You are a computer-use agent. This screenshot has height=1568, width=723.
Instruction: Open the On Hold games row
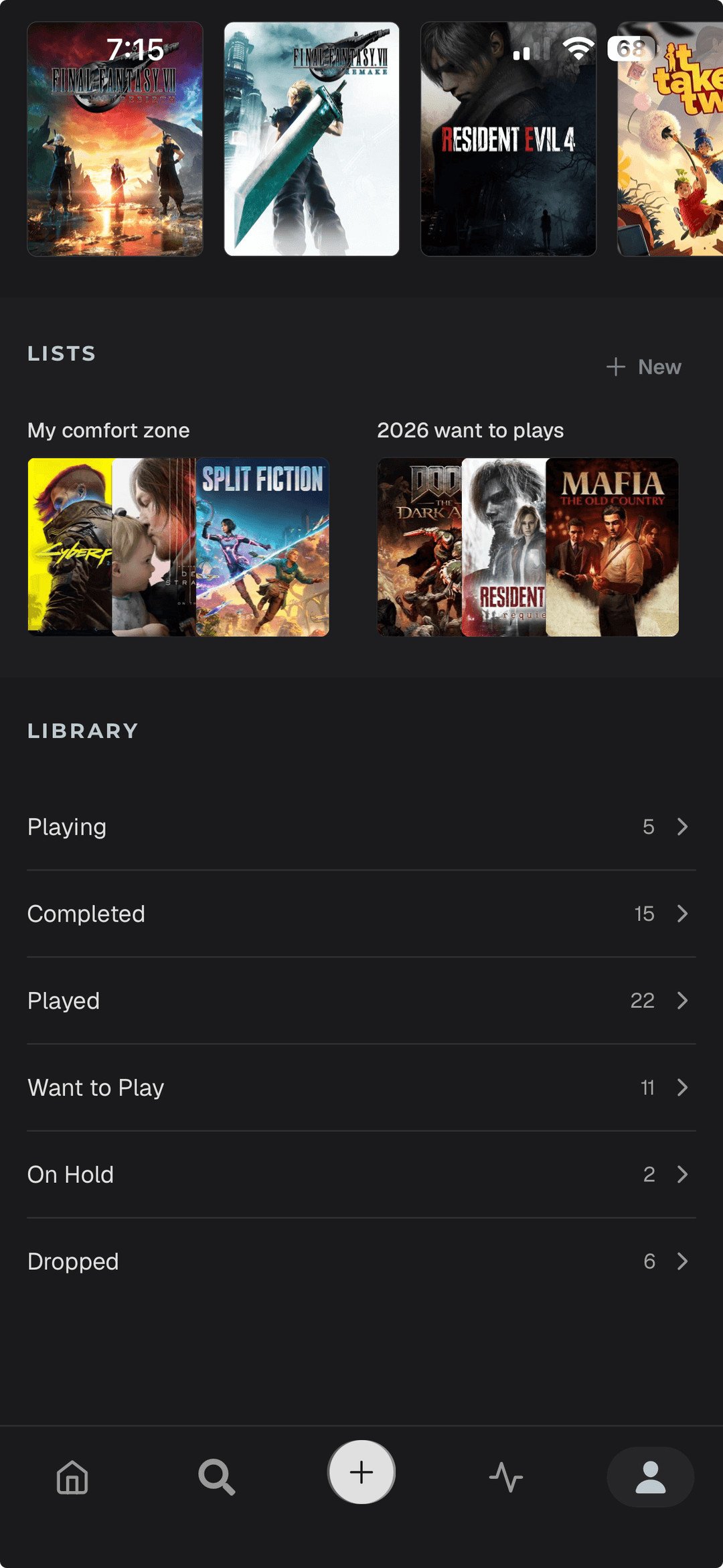[x=361, y=1173]
